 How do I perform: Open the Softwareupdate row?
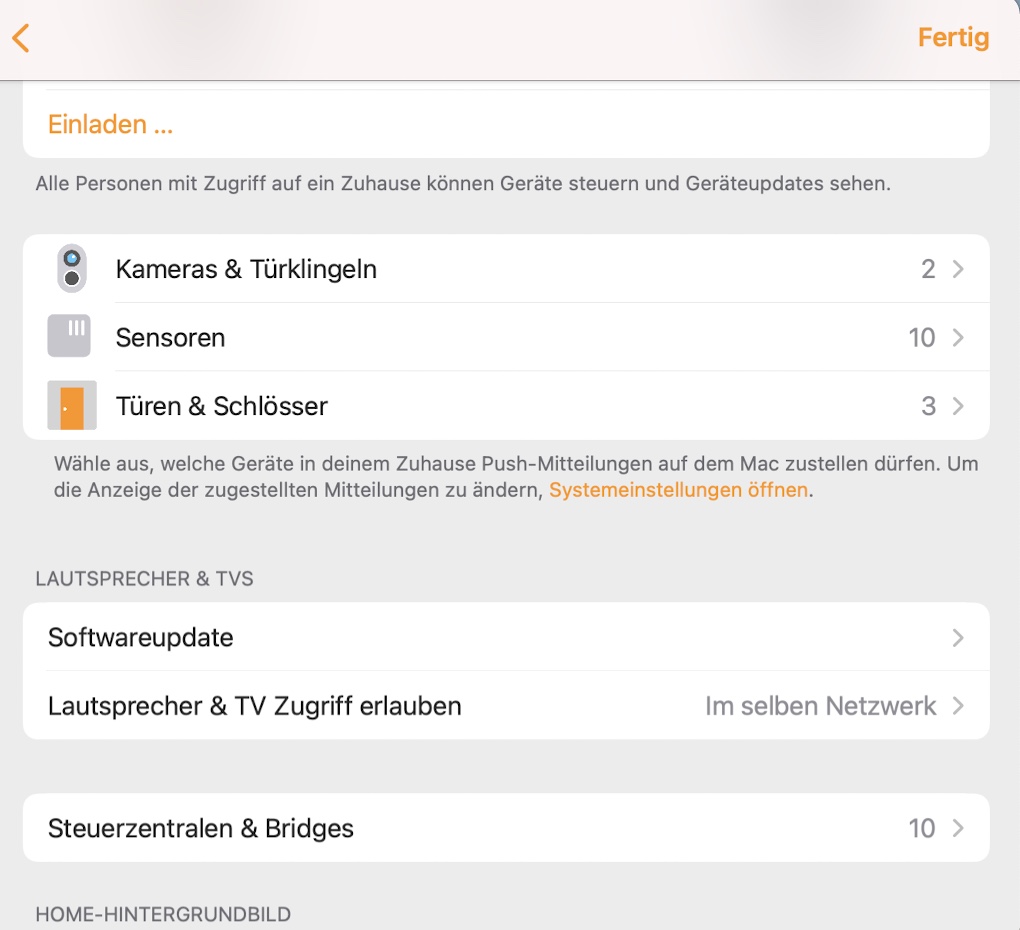[x=505, y=638]
